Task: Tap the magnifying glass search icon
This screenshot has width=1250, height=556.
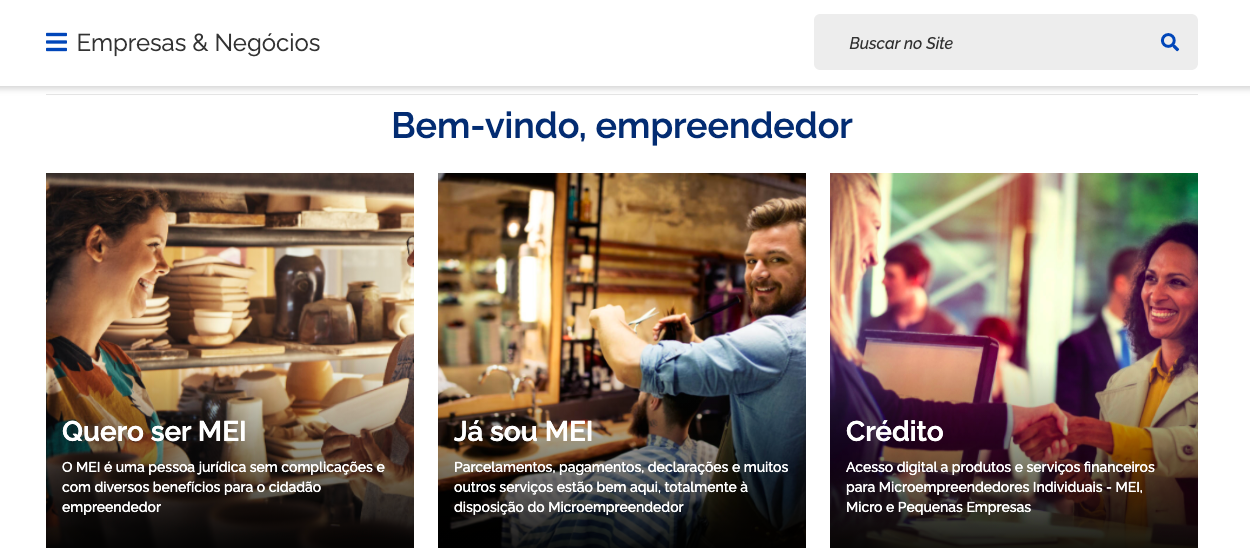Action: pyautogui.click(x=1169, y=42)
